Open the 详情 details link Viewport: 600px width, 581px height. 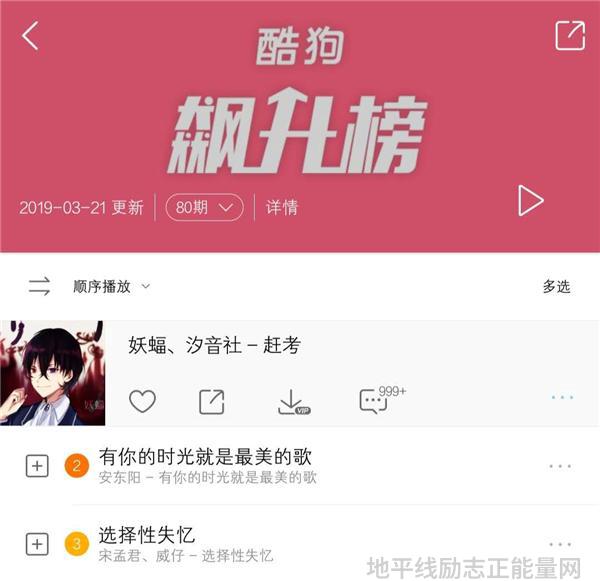281,208
